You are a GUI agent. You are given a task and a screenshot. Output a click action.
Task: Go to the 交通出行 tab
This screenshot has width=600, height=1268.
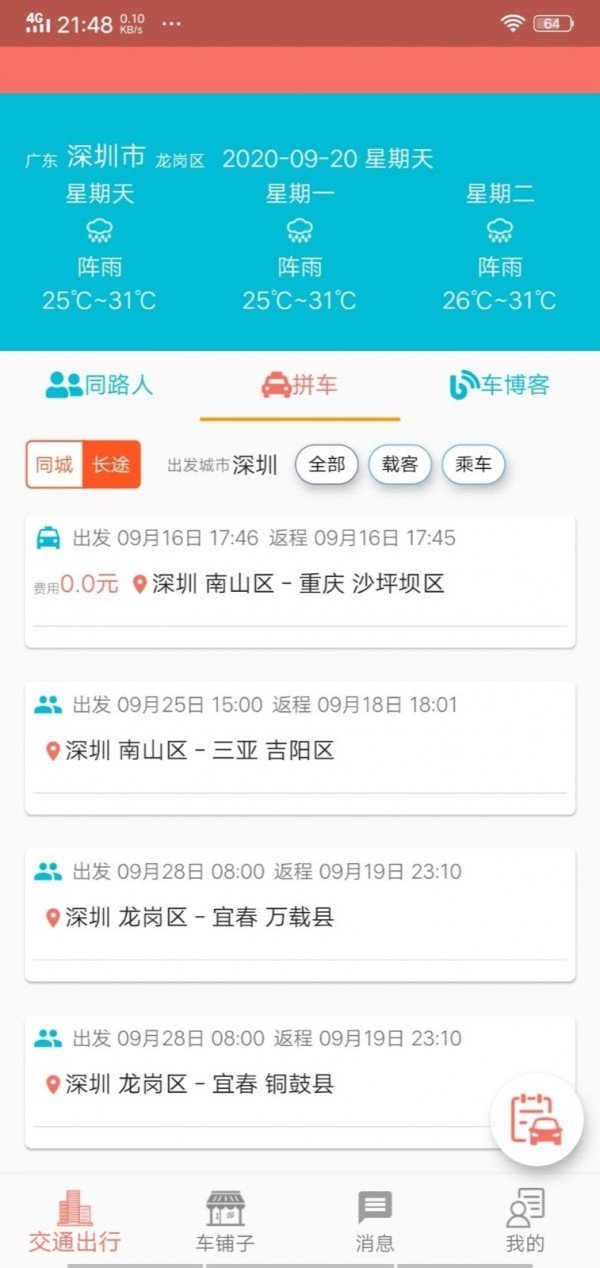click(75, 1222)
